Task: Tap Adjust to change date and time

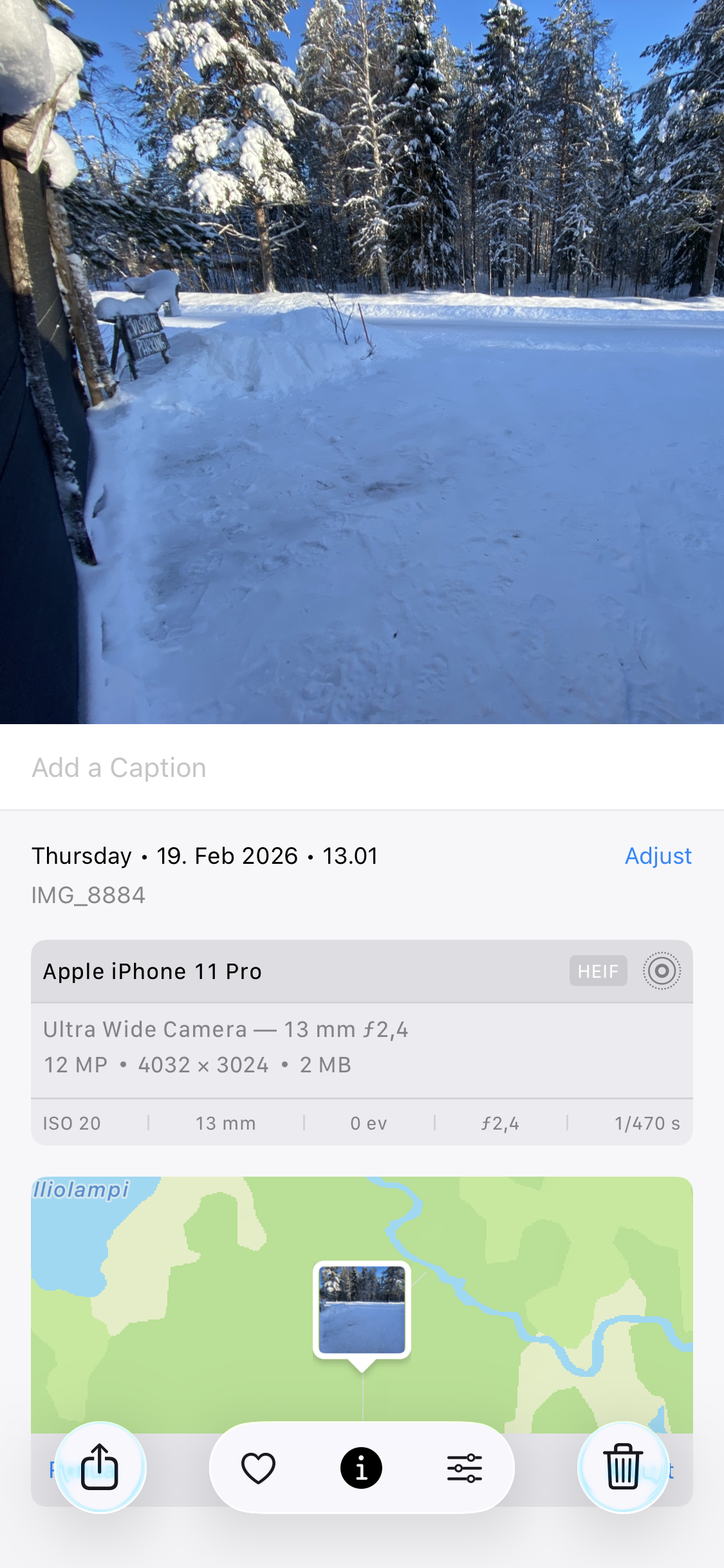Action: tap(658, 855)
